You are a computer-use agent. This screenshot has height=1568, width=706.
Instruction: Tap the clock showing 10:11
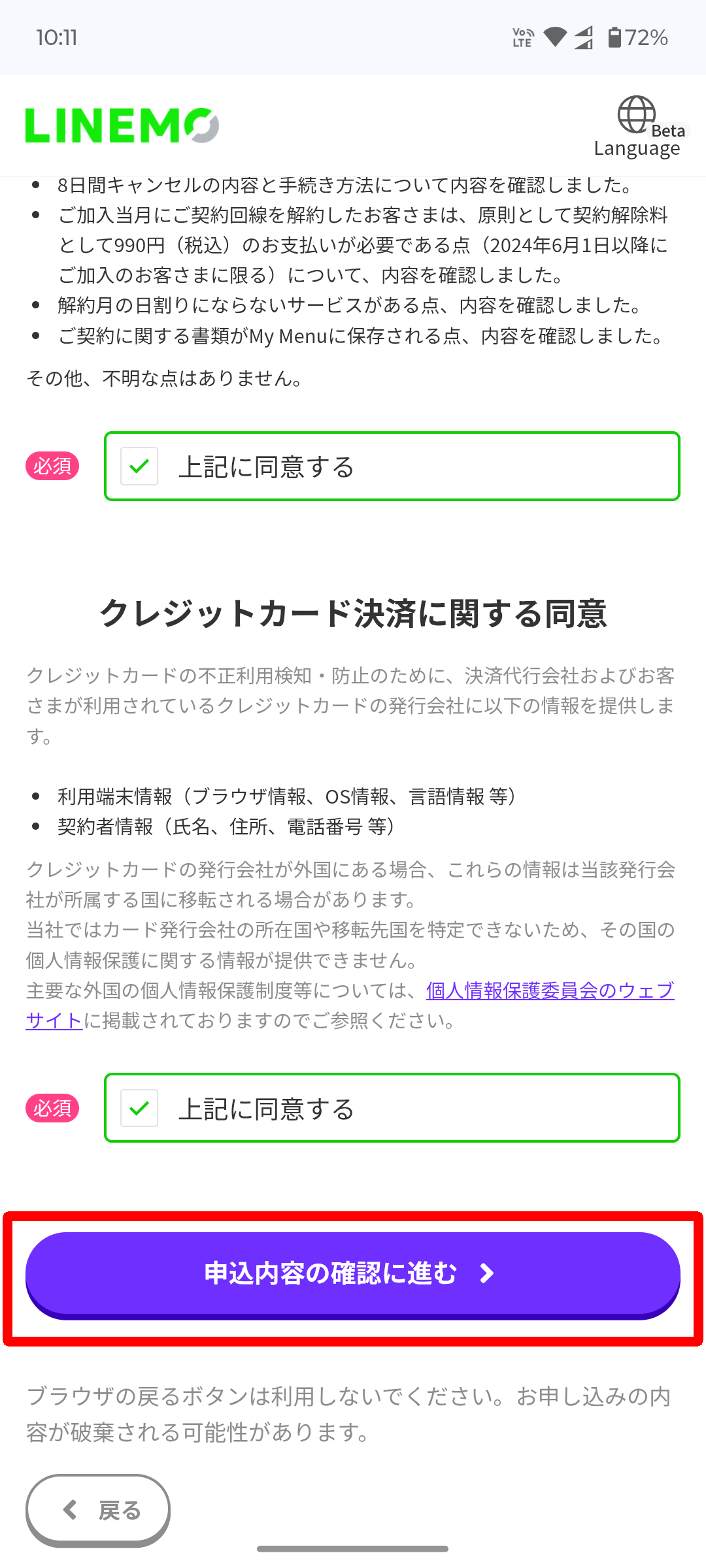click(57, 37)
